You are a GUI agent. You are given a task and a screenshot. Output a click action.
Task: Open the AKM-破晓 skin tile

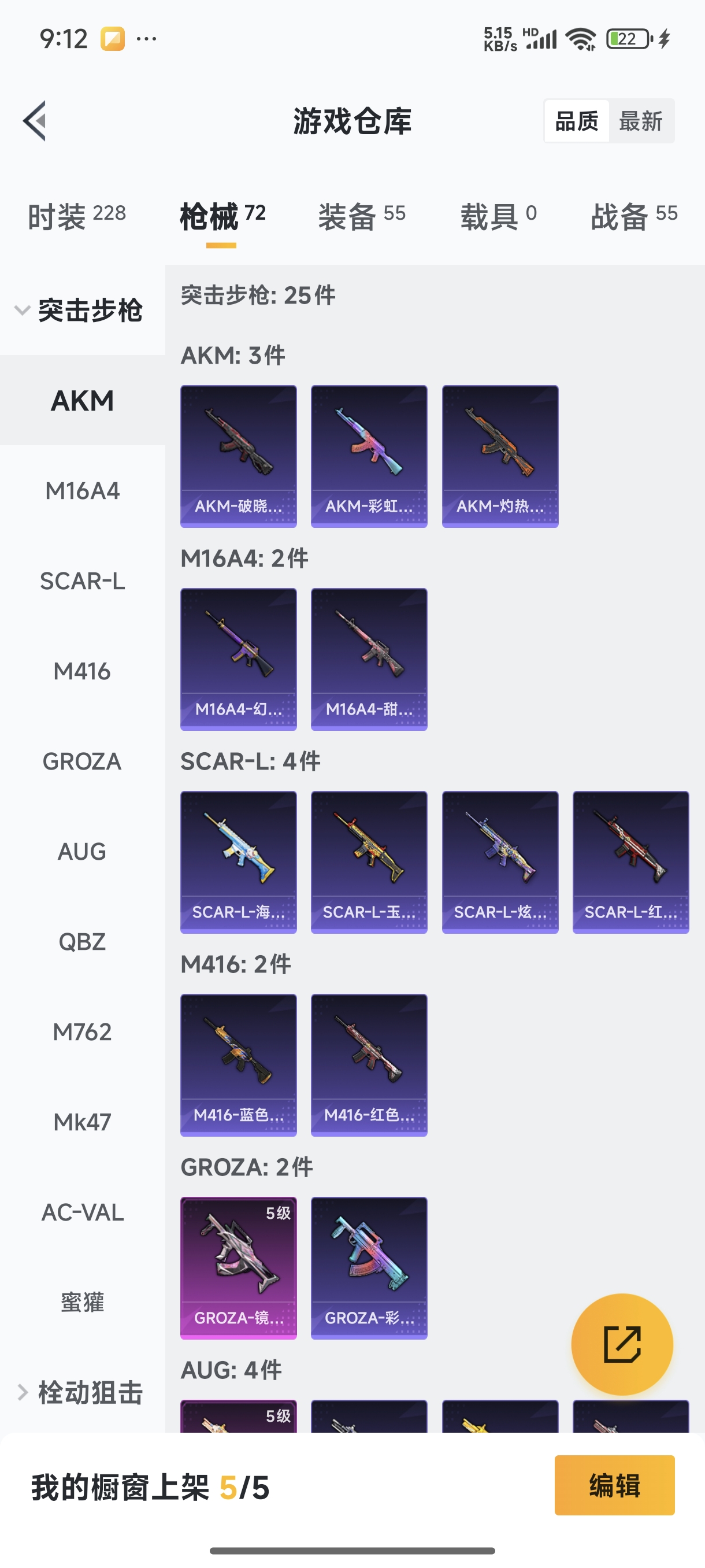pos(239,456)
